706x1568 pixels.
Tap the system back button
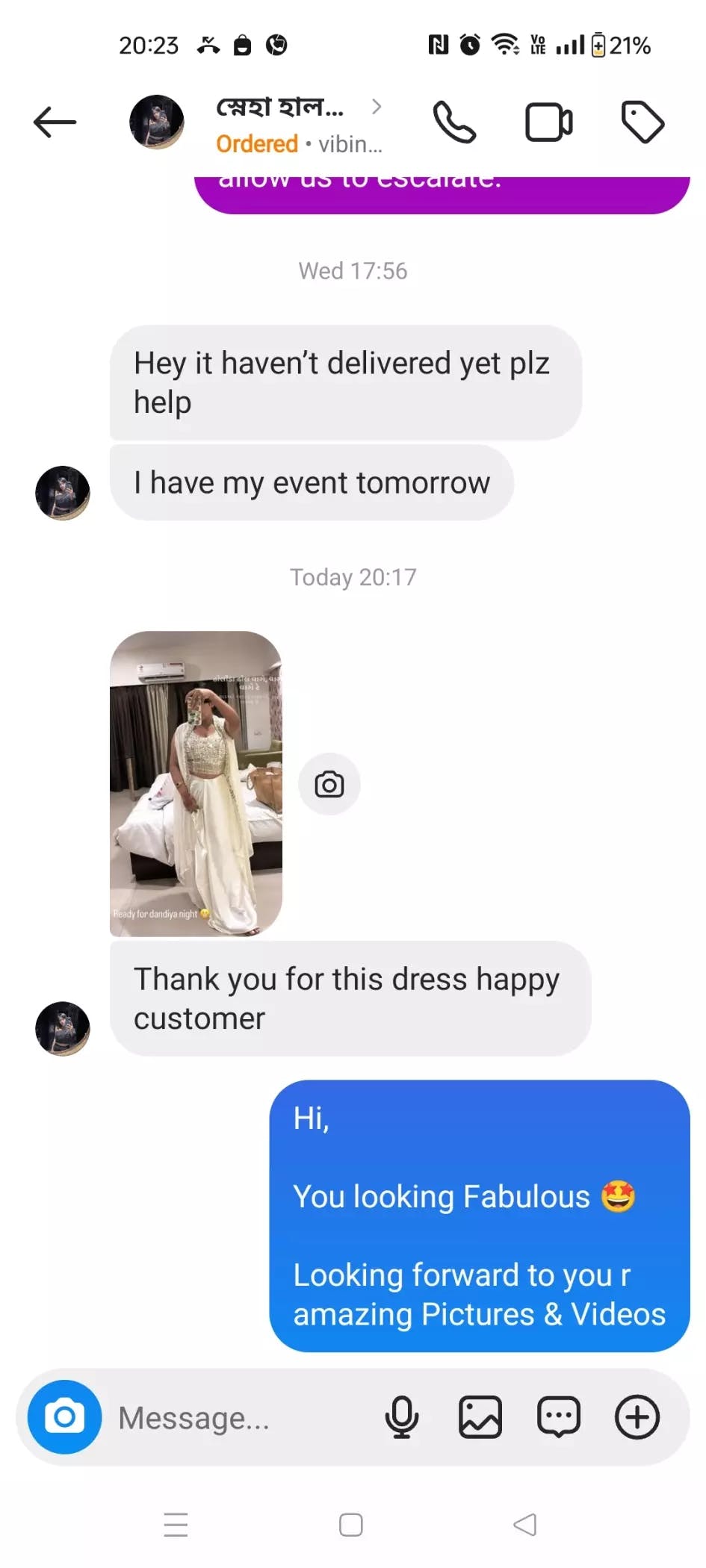pos(525,1524)
